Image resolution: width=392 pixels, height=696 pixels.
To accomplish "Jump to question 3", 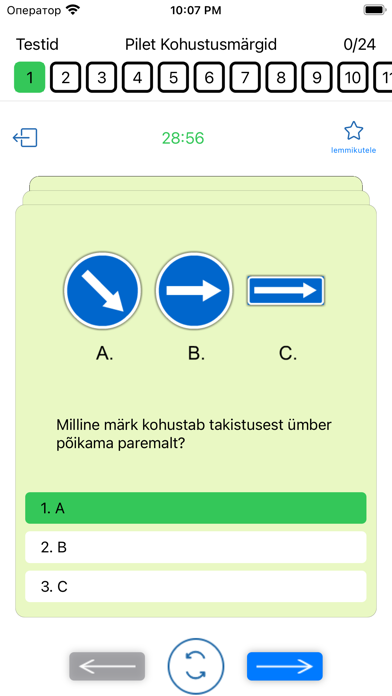I will 102,77.
